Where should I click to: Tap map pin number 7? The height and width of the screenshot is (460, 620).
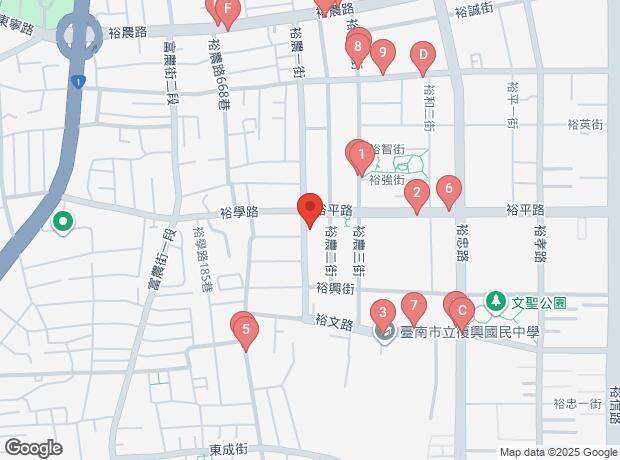pos(411,305)
